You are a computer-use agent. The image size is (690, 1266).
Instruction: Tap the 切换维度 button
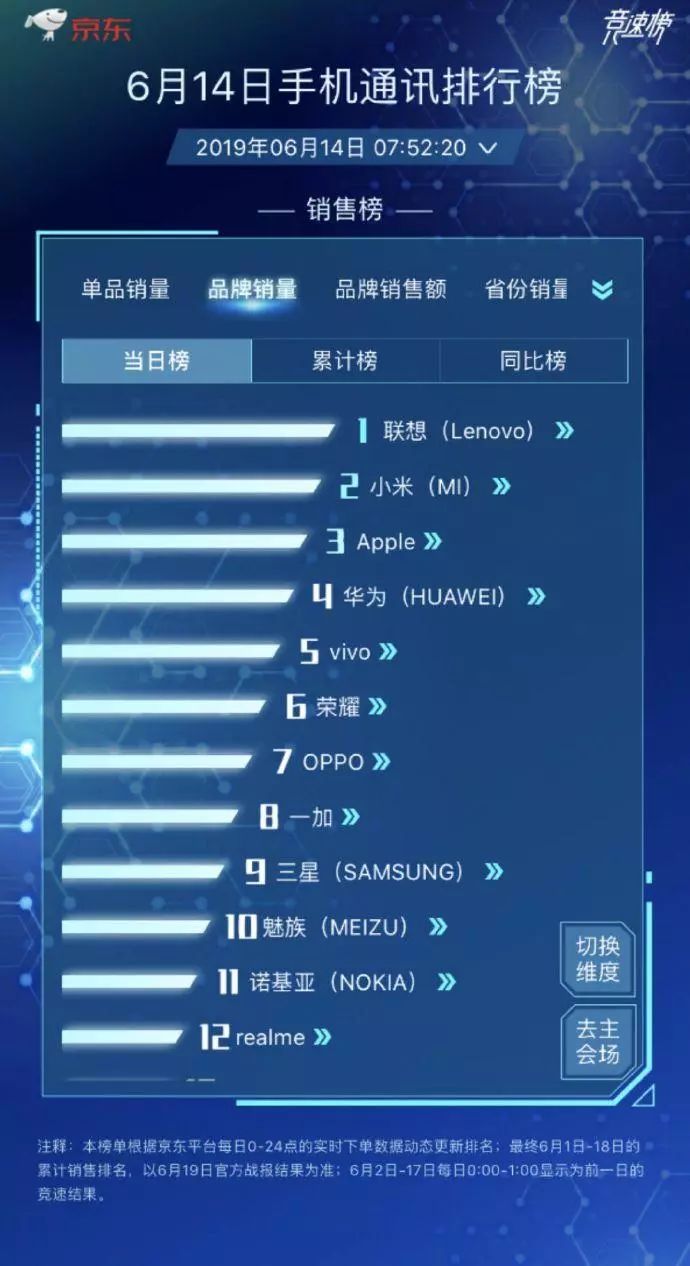[597, 959]
